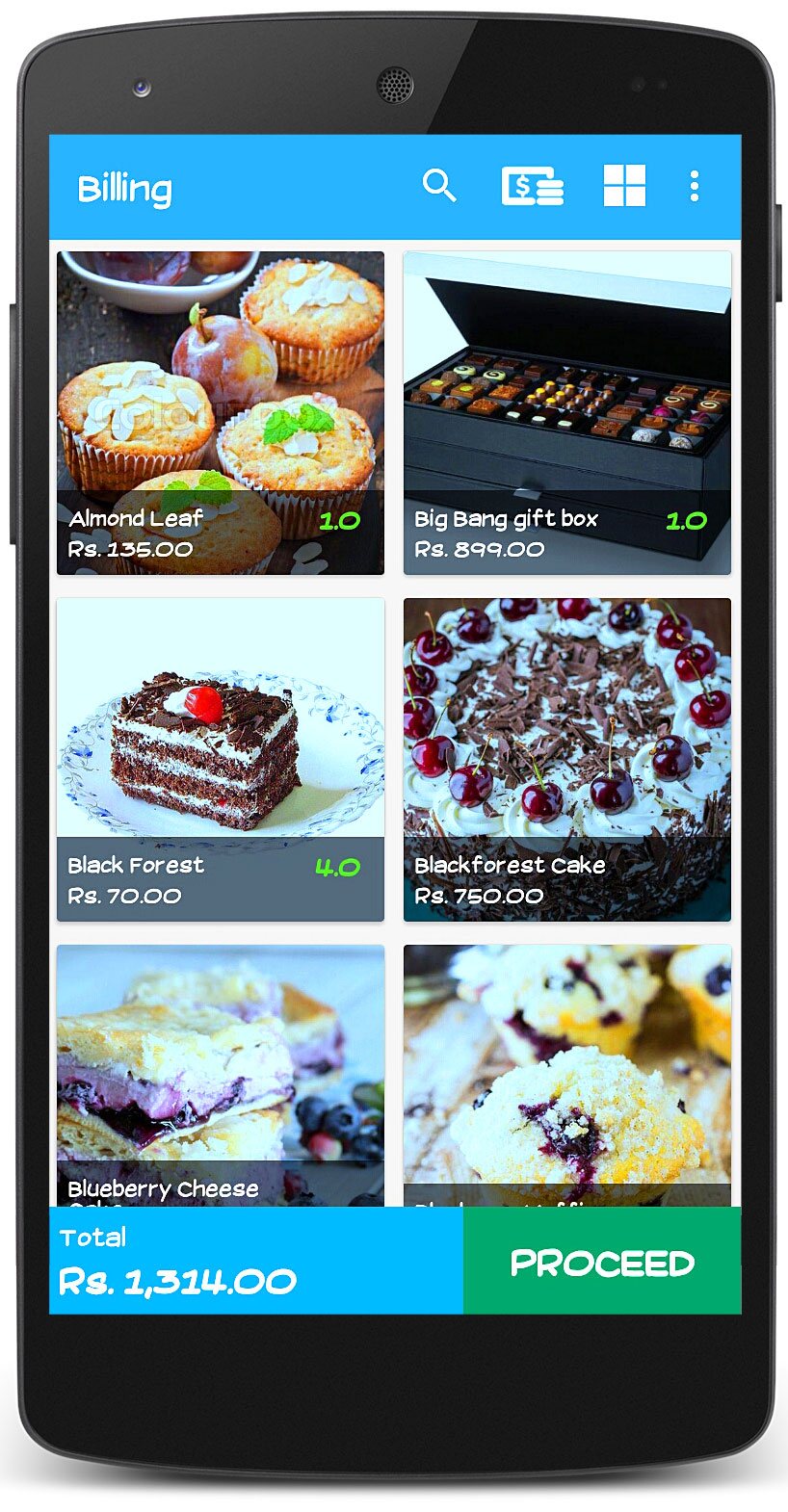Add Big Bang gift box to bill
Image resolution: width=788 pixels, height=1512 pixels.
point(566,413)
